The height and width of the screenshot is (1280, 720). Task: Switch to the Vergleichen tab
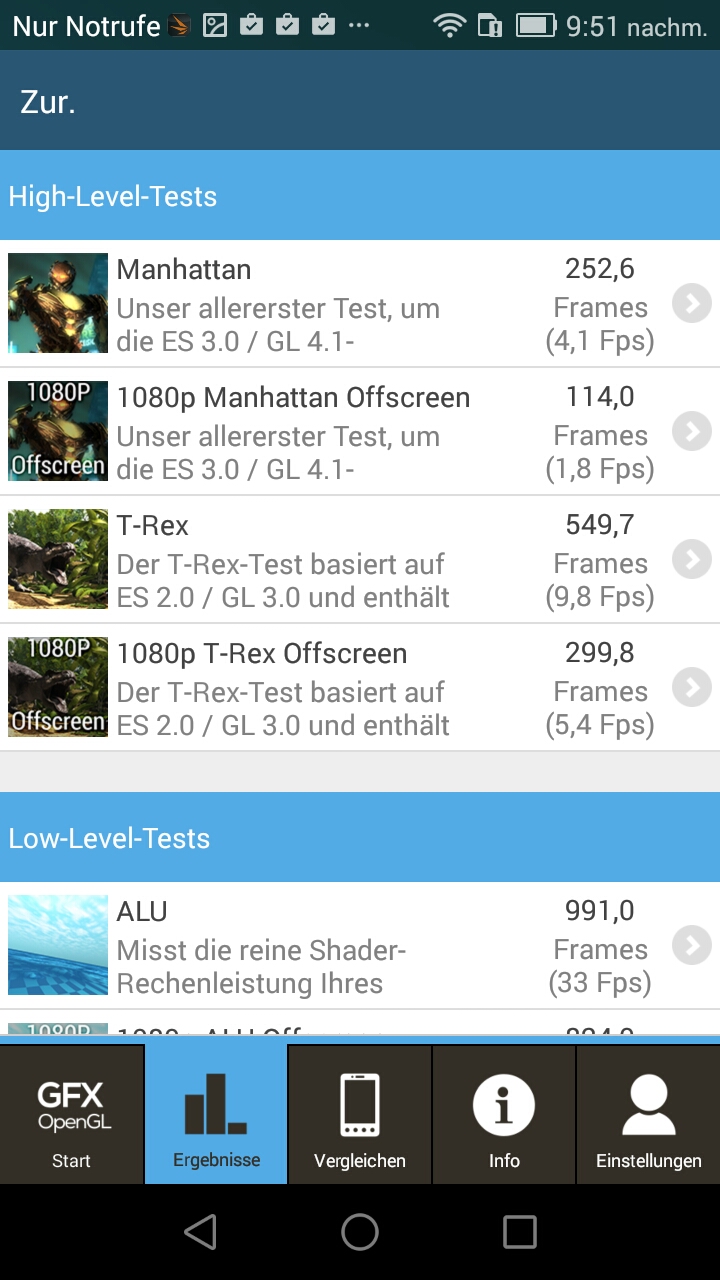coord(360,1115)
